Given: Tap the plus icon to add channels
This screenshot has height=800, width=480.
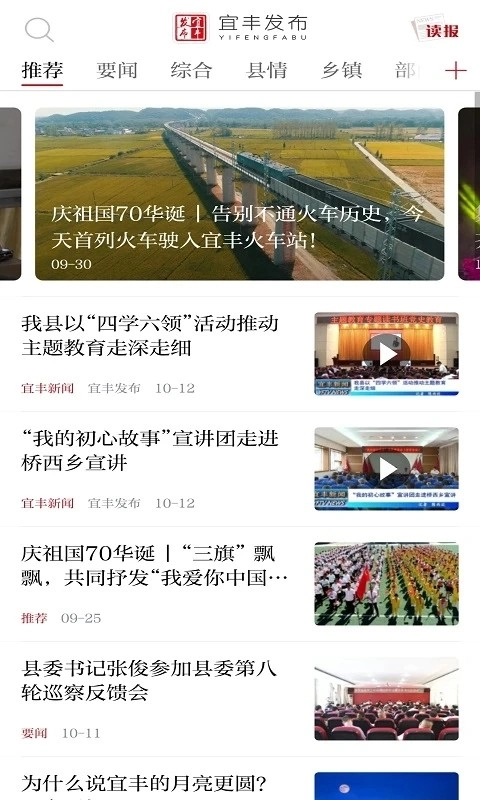Looking at the screenshot, I should tap(456, 70).
